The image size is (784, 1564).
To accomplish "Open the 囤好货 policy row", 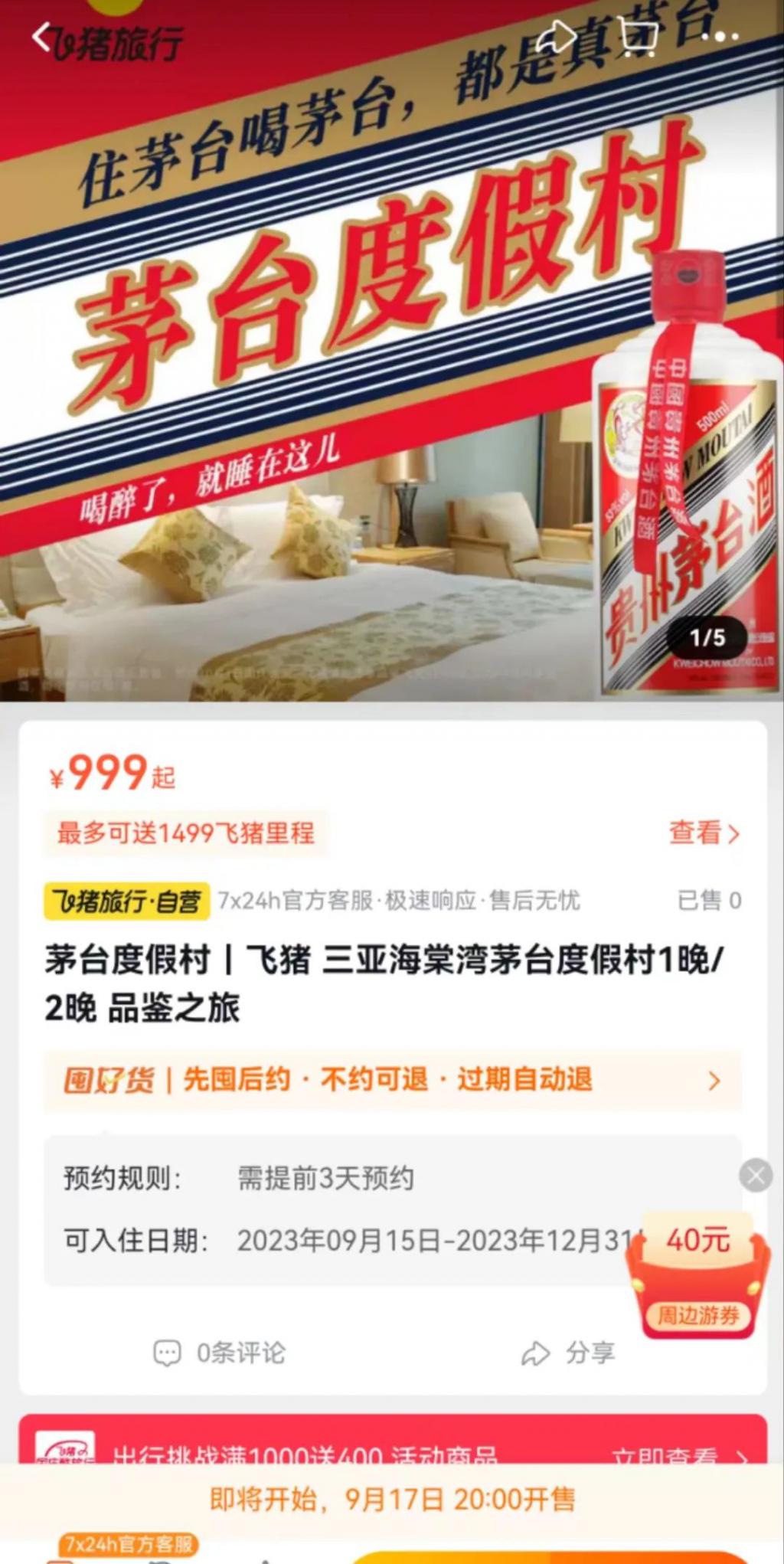I will [x=392, y=1080].
